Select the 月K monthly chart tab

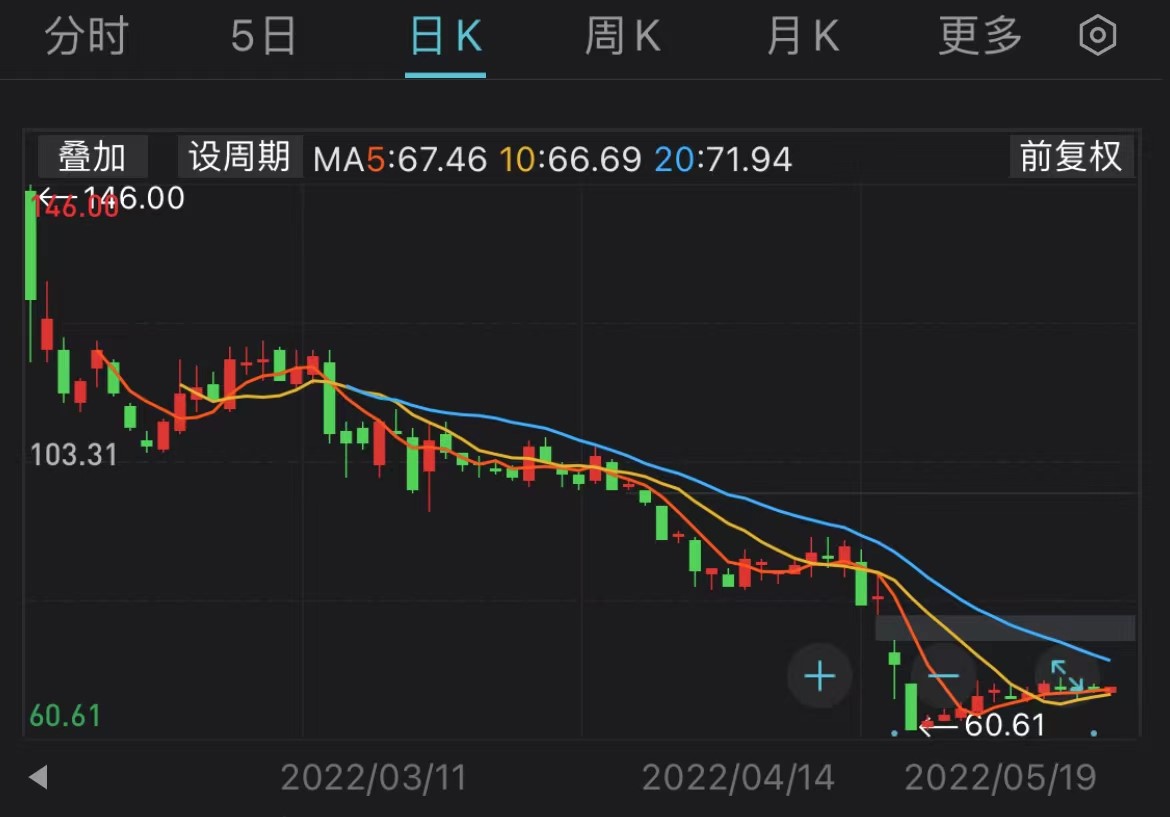coord(802,38)
